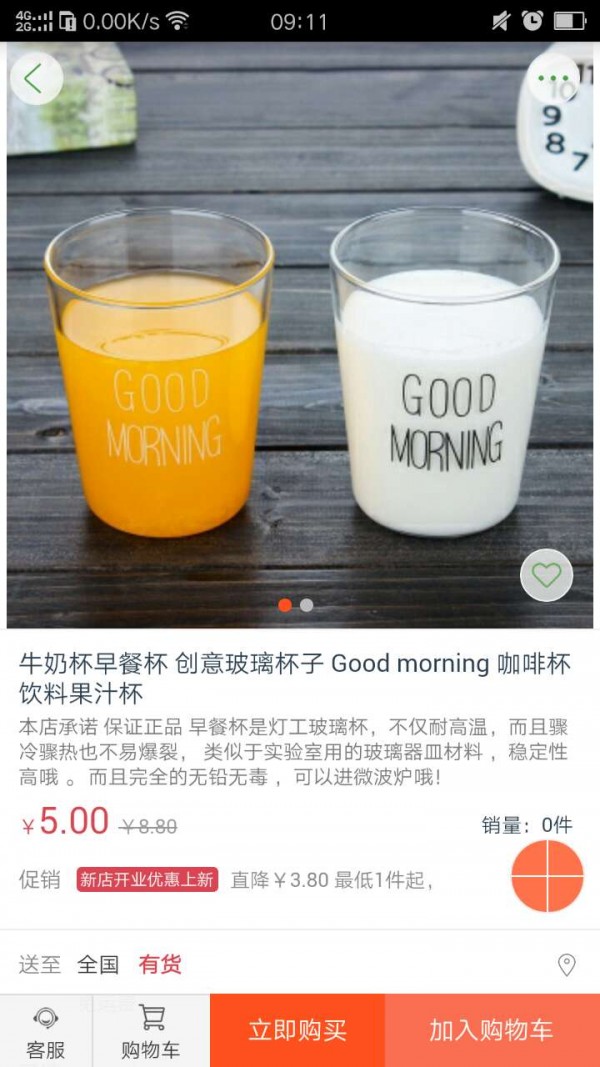Open the 购物车 shopping cart
This screenshot has height=1067, width=600.
[151, 1031]
